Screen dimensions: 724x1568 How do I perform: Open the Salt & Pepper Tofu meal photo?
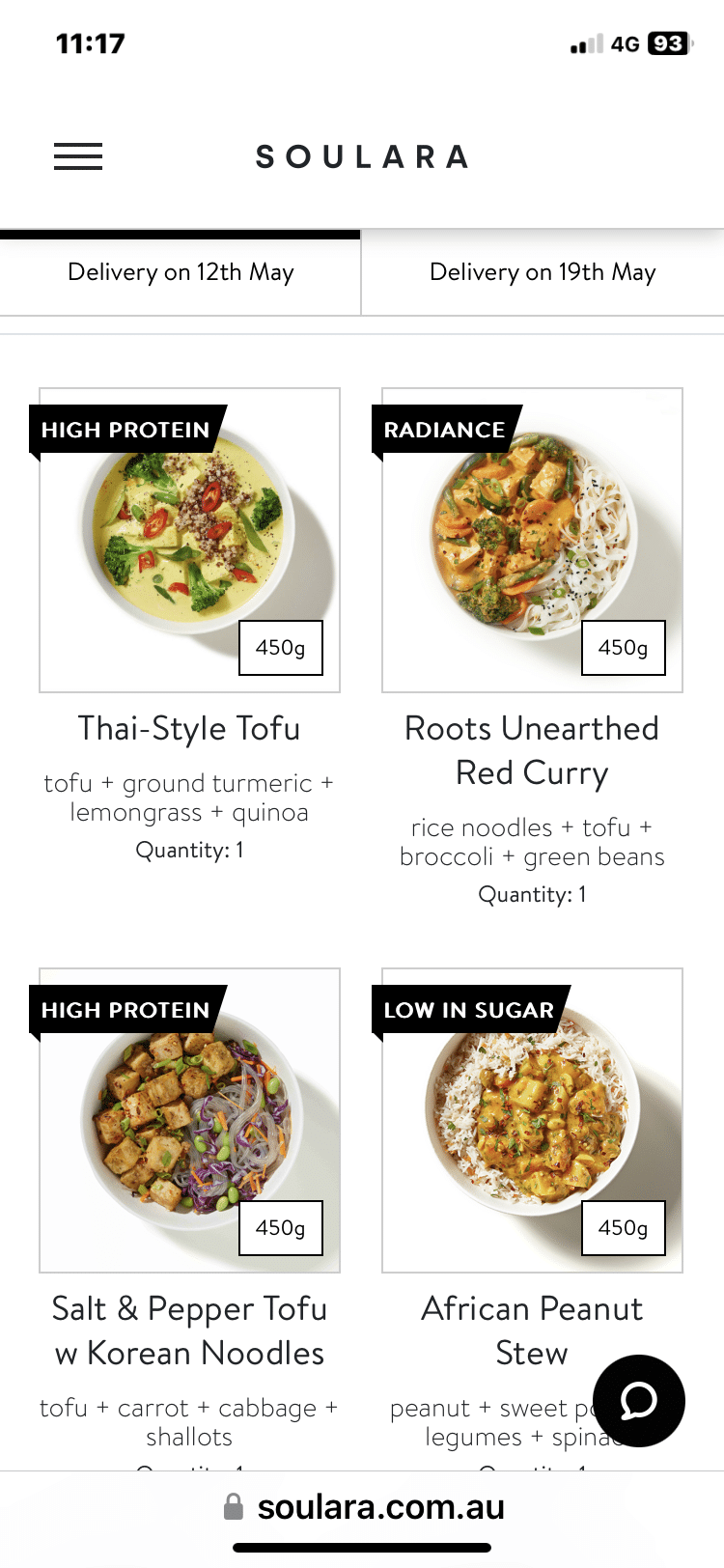189,1119
